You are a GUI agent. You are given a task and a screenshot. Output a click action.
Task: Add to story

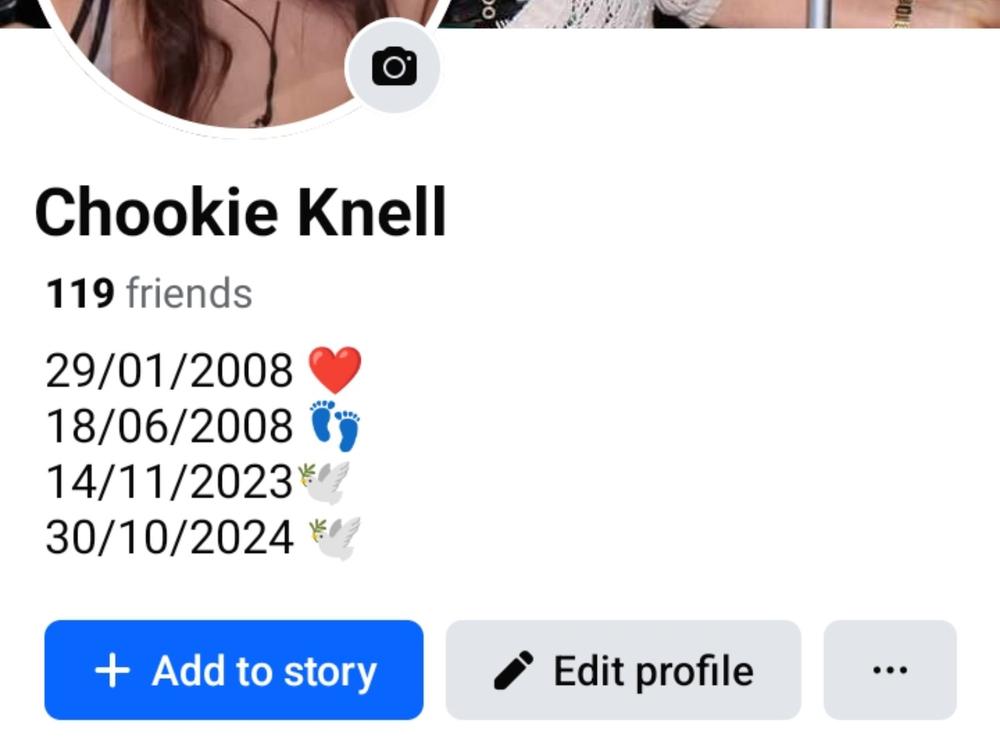[234, 670]
